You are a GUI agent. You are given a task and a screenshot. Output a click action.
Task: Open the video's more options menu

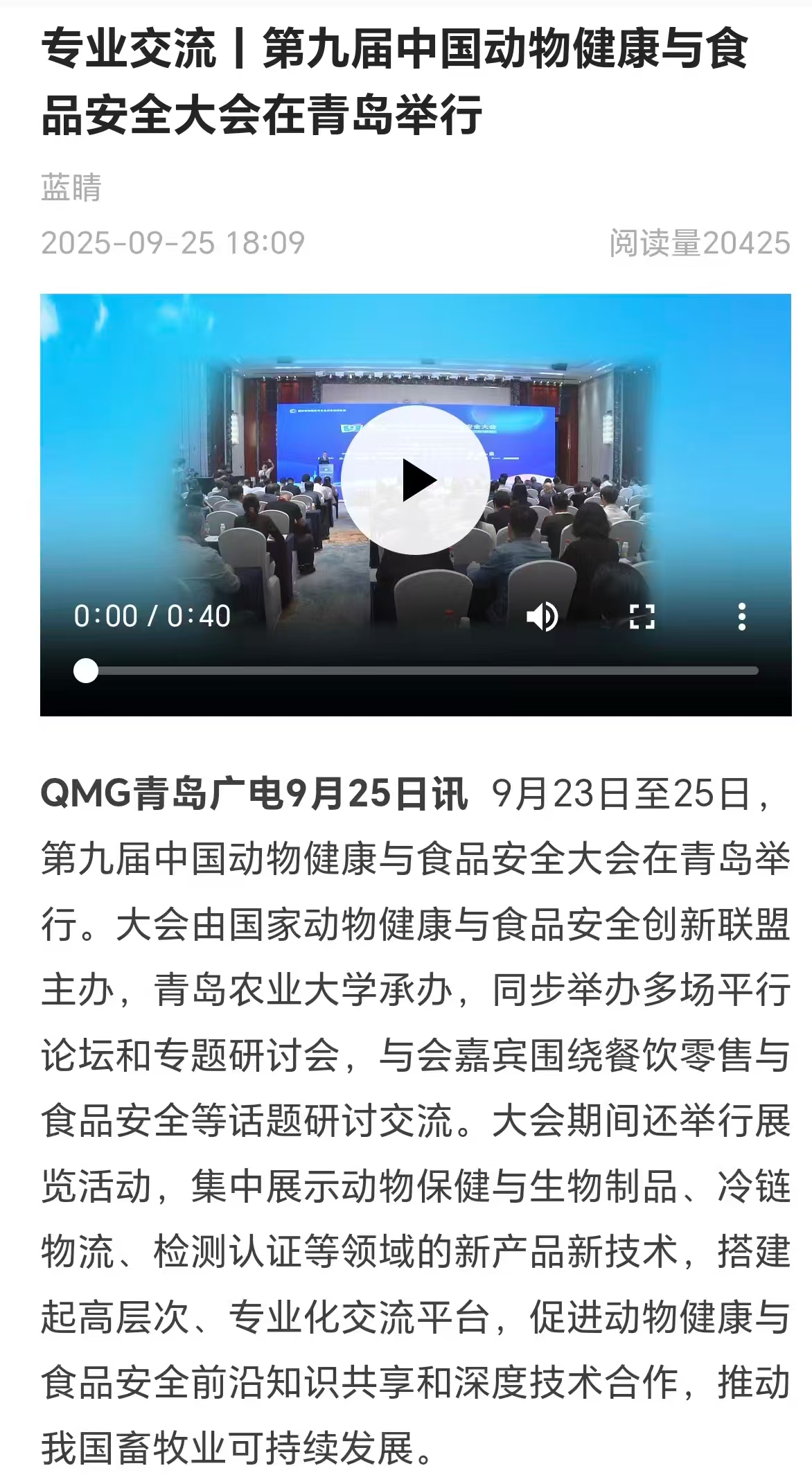point(741,616)
